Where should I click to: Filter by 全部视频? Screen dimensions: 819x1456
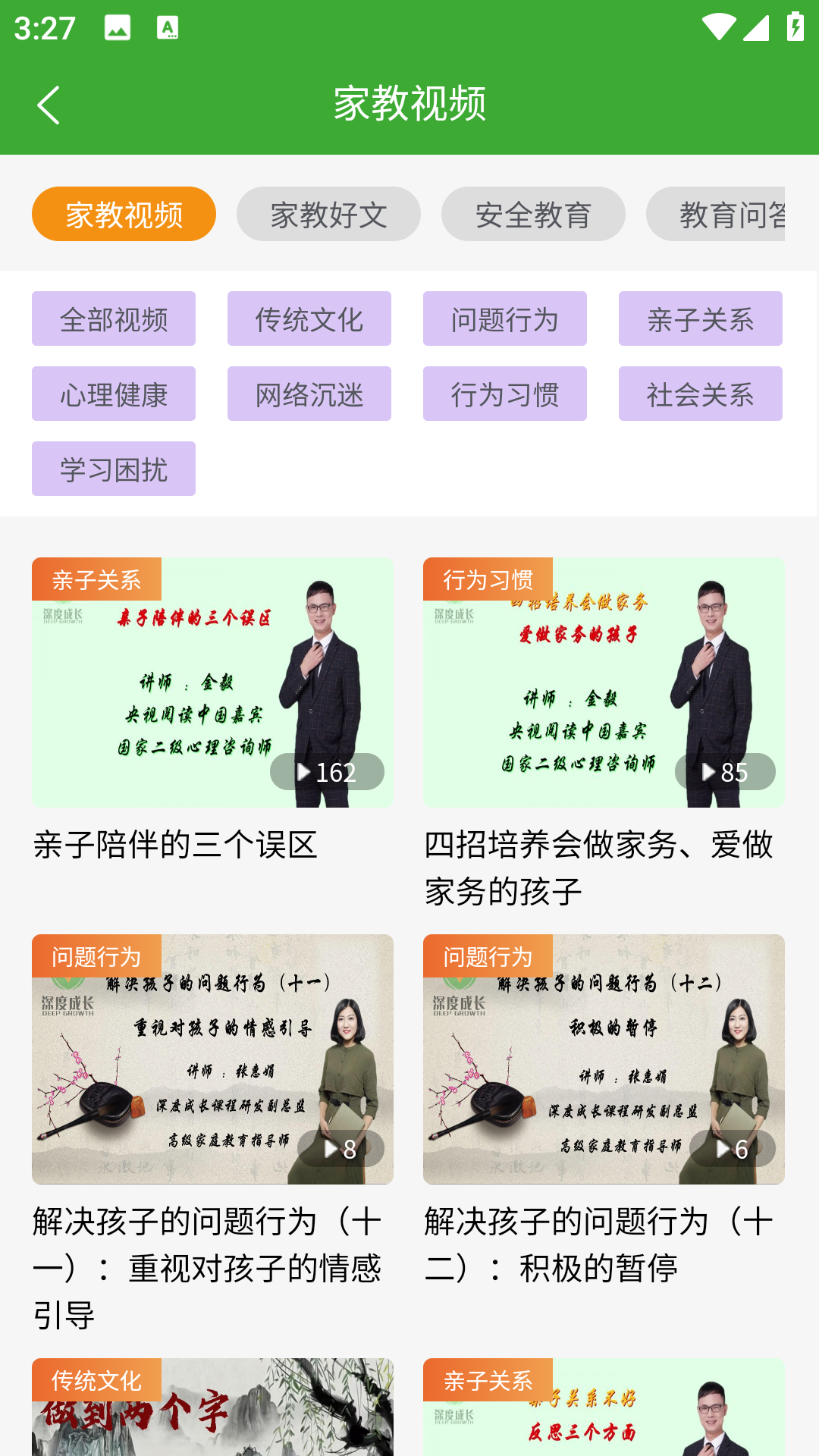point(114,318)
